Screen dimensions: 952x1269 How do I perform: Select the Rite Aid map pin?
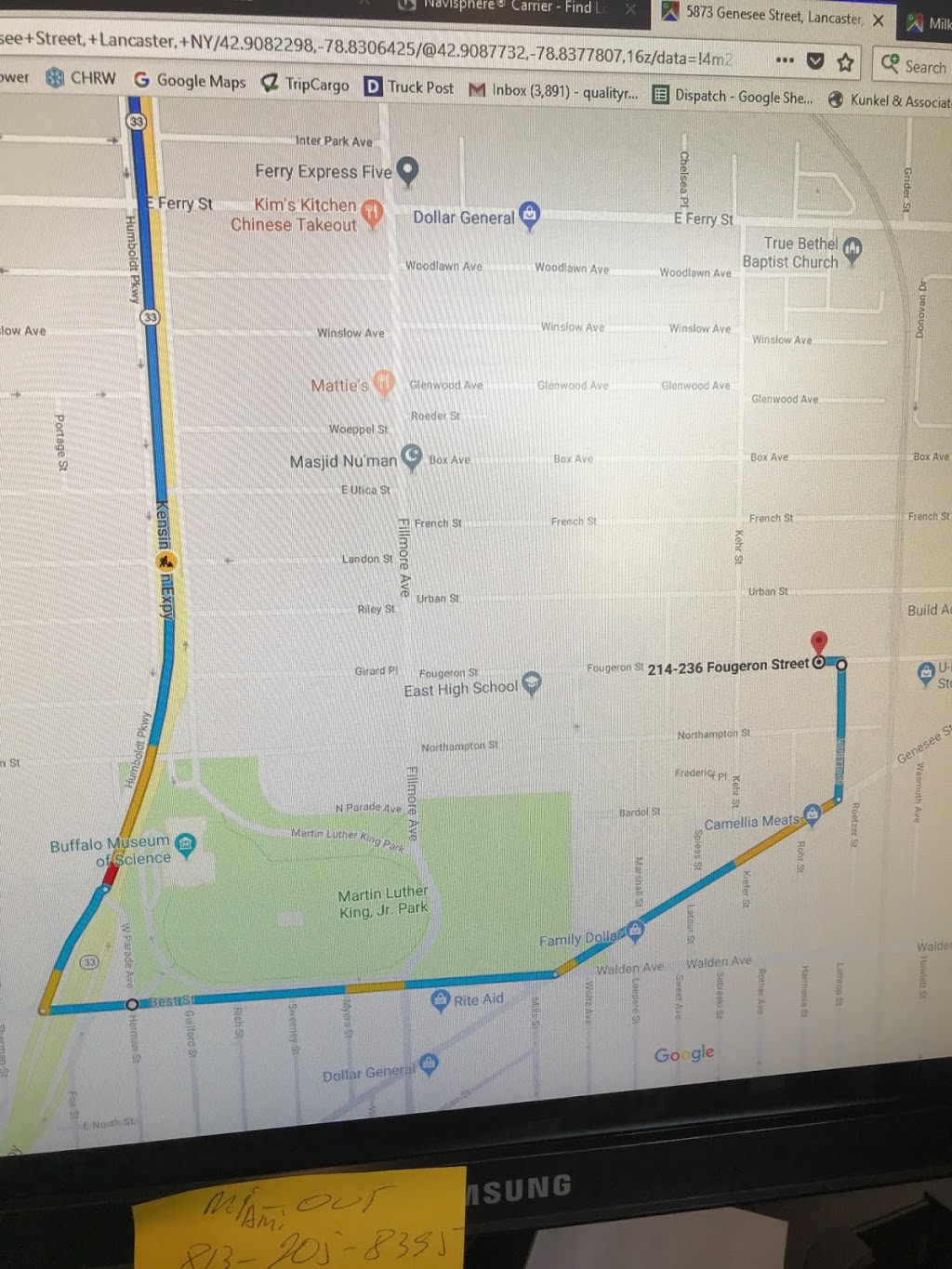[441, 1000]
